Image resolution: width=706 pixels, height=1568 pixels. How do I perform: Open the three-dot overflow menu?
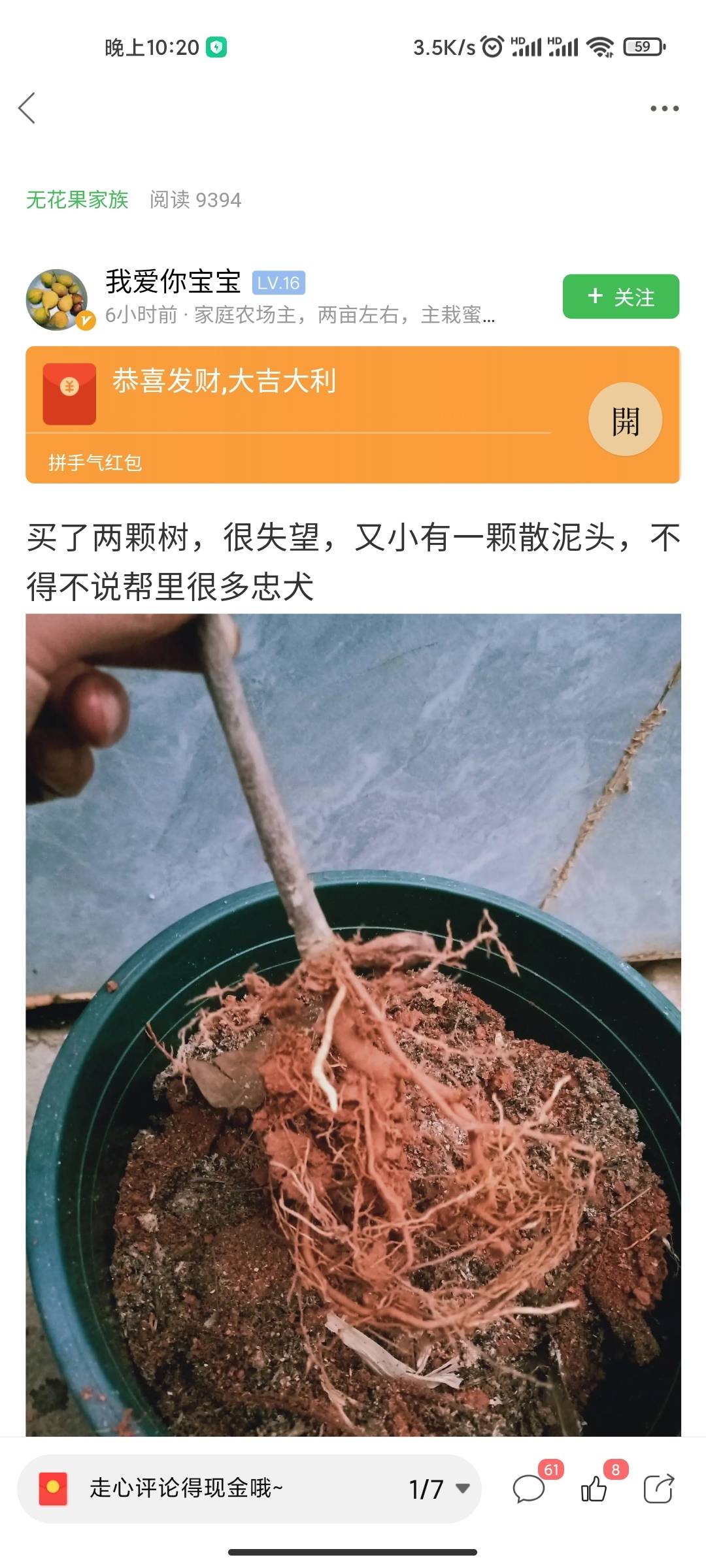point(664,108)
